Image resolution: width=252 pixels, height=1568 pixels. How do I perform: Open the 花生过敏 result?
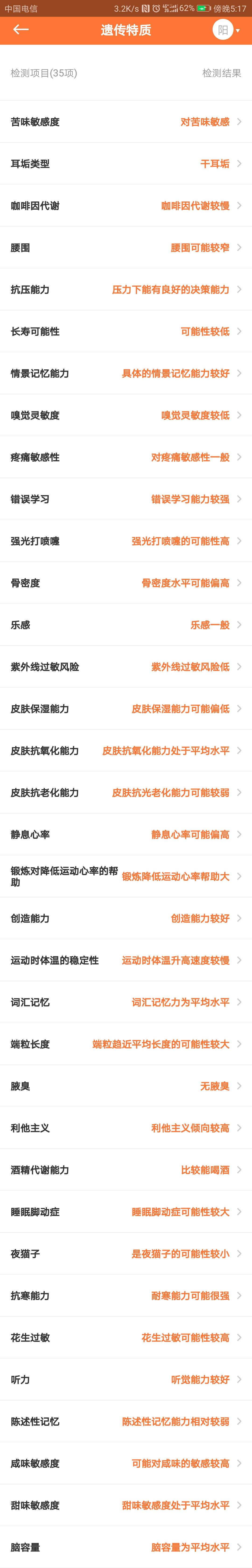tap(126, 1337)
